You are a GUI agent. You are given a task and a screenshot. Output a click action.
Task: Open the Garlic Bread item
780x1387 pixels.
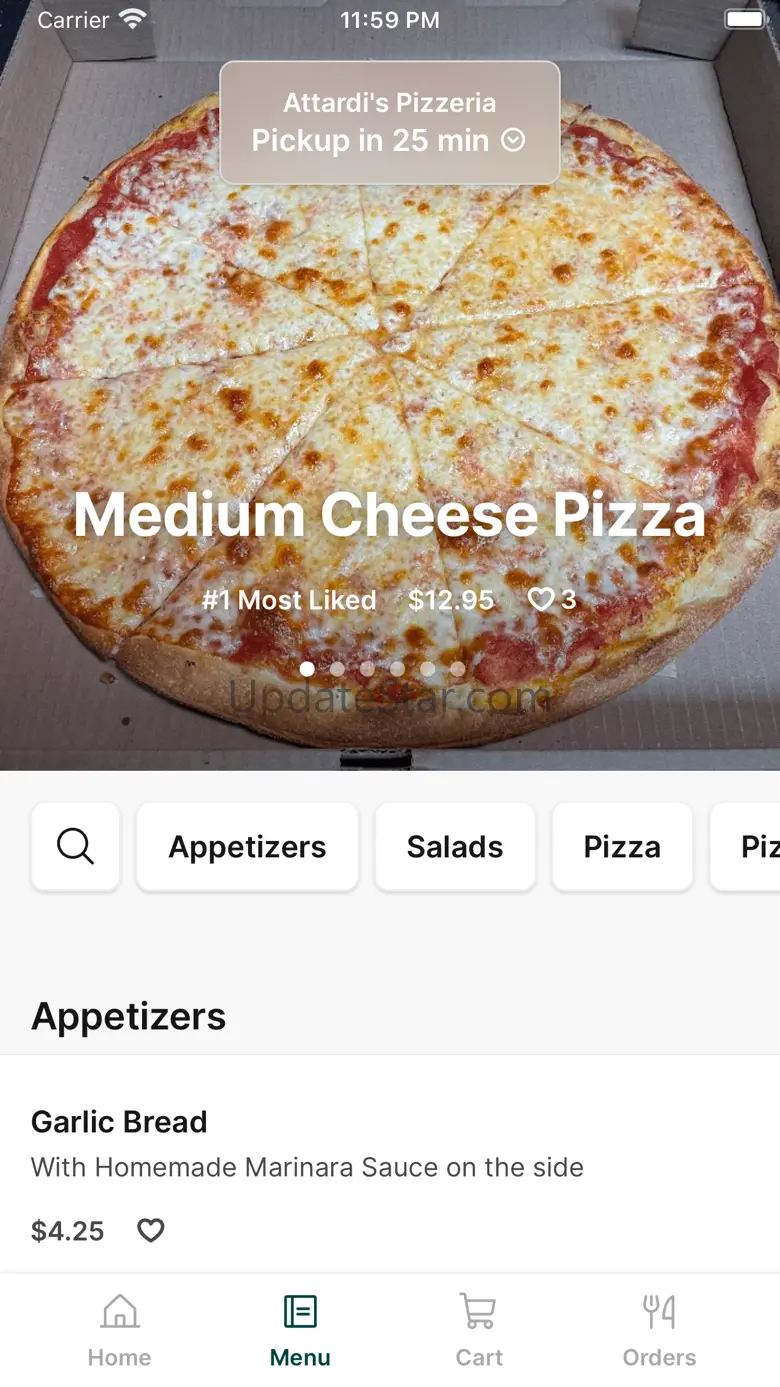pyautogui.click(x=119, y=1122)
